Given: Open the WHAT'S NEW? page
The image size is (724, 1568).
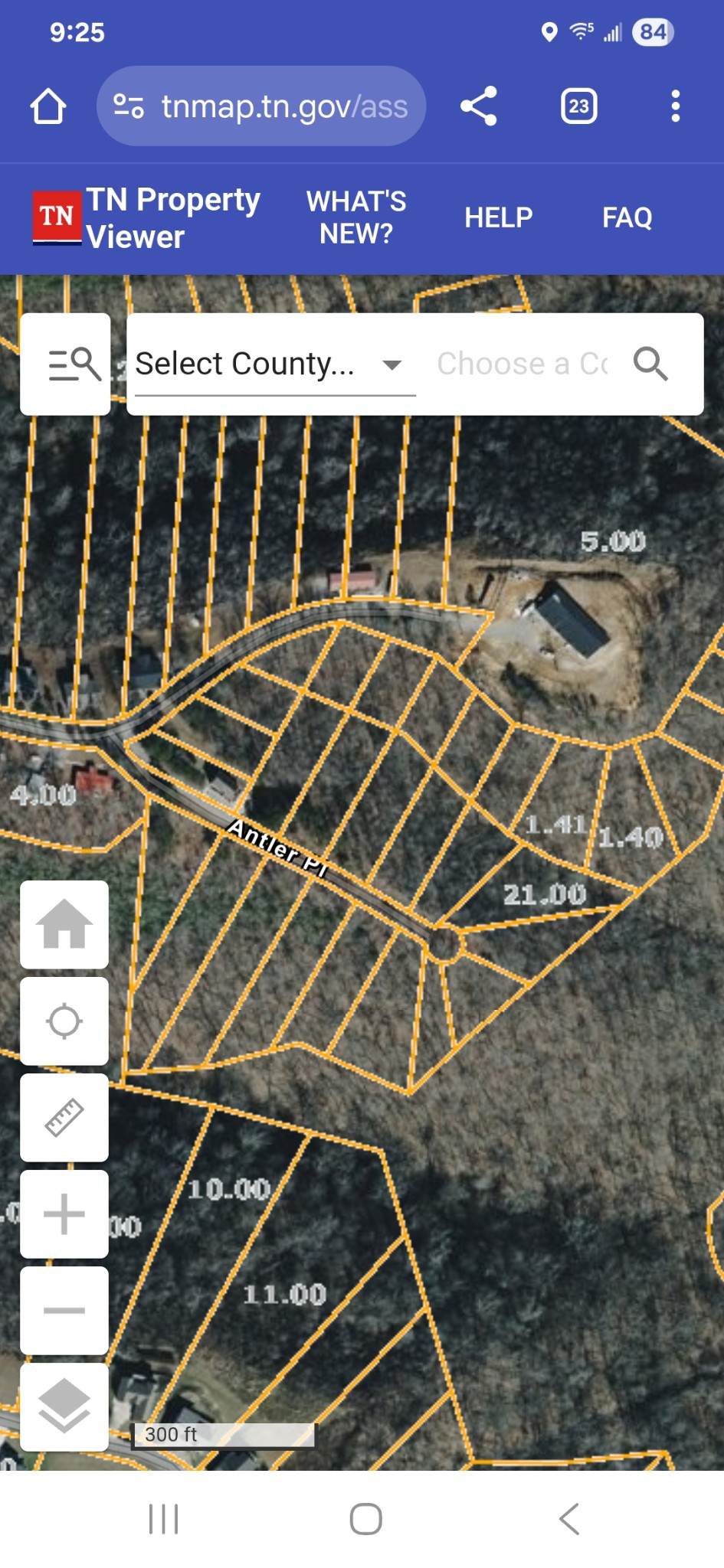Looking at the screenshot, I should coord(356,217).
